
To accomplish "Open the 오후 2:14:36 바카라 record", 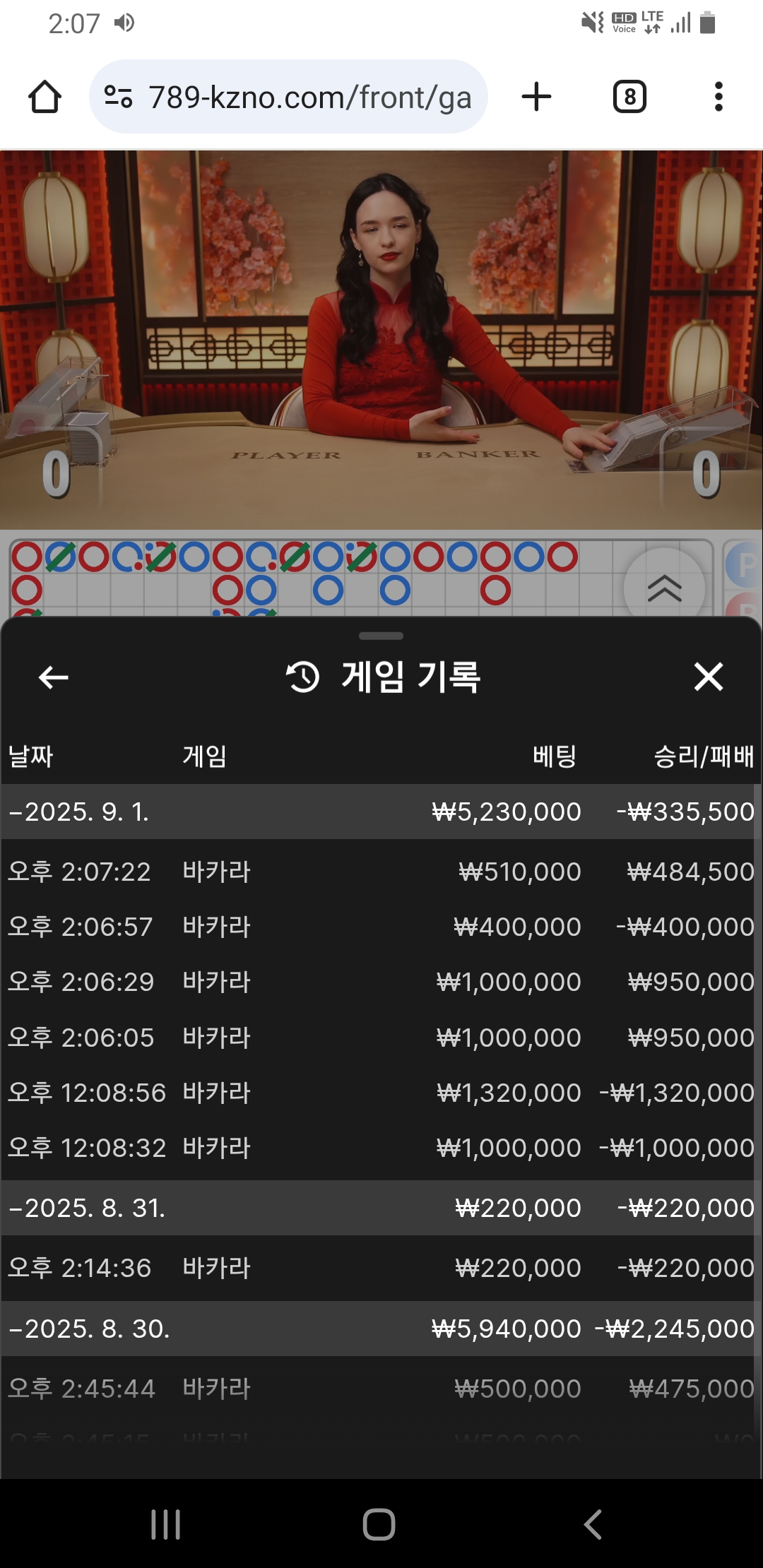I will coord(381,1268).
